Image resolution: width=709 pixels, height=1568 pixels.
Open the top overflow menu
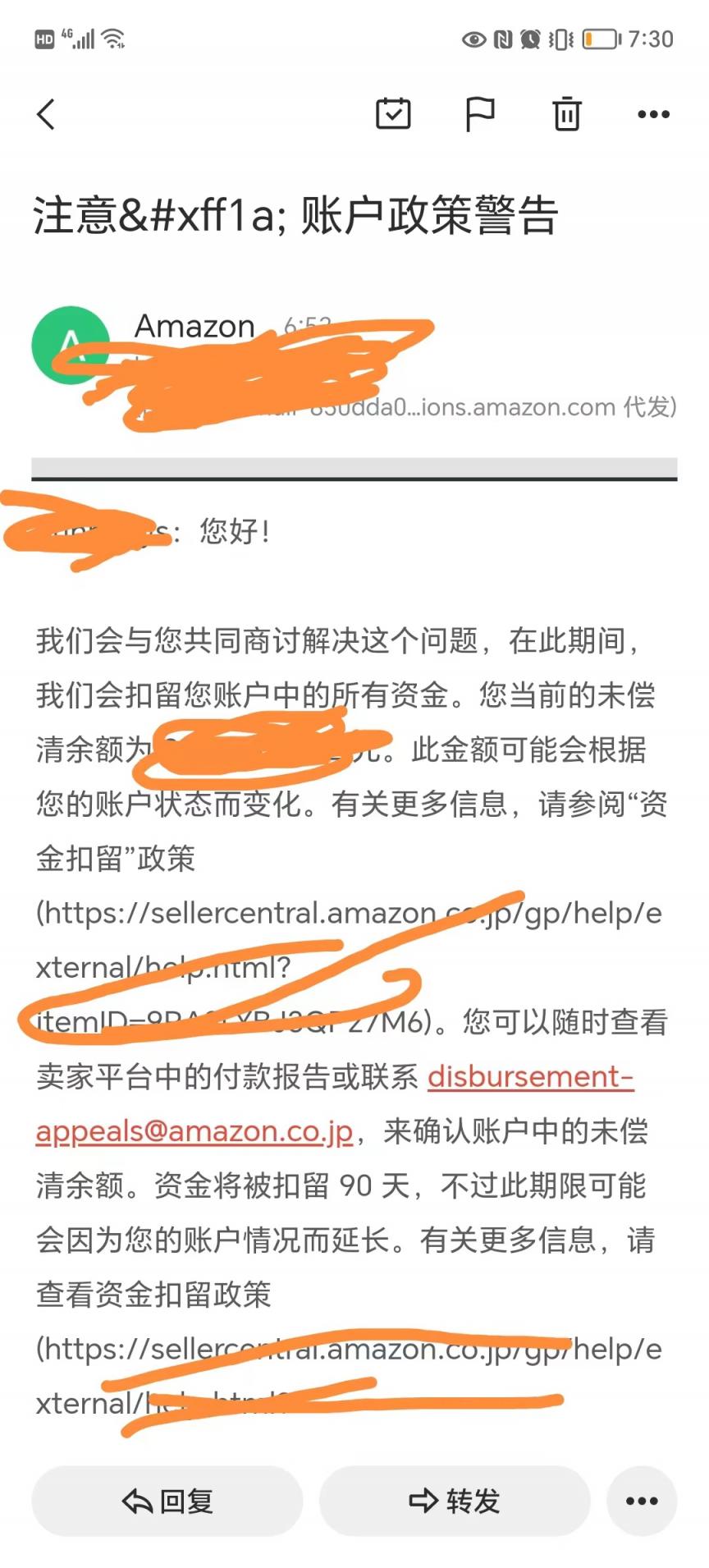[x=653, y=115]
